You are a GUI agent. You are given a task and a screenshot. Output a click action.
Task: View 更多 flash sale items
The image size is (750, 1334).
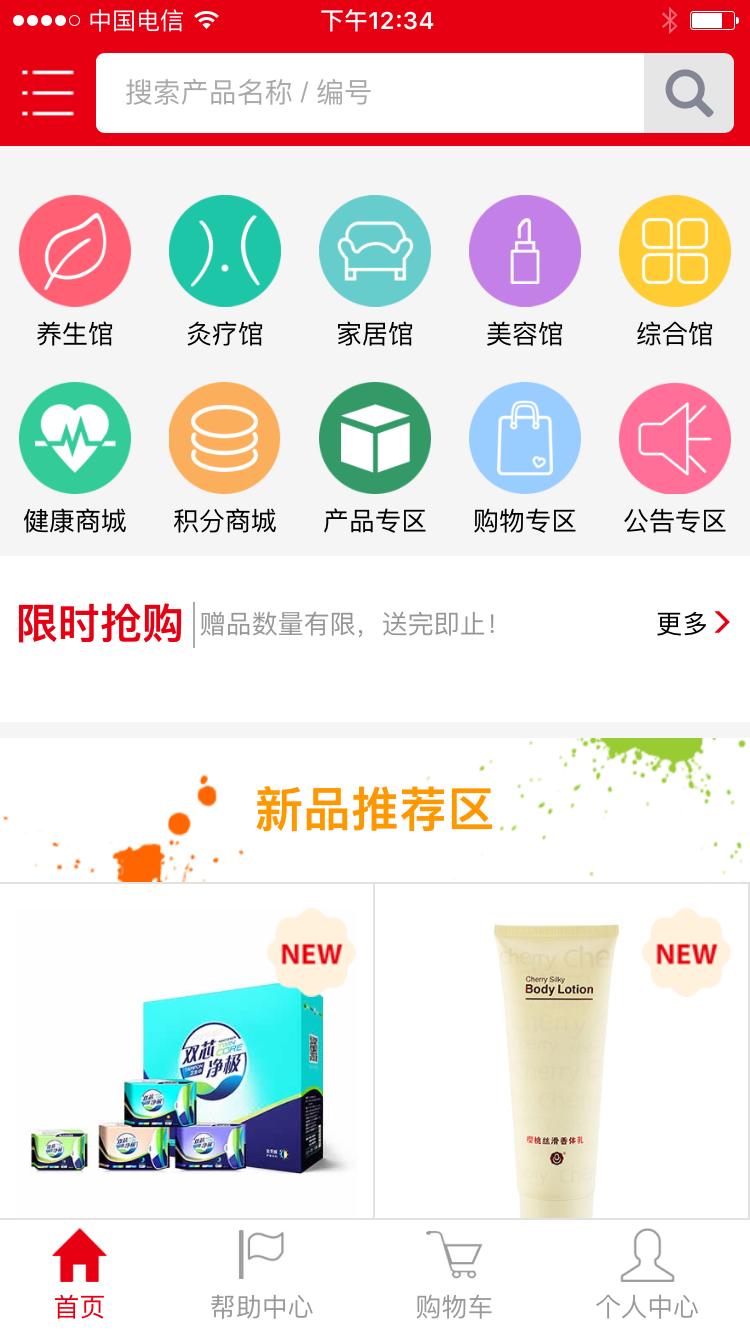[x=693, y=624]
